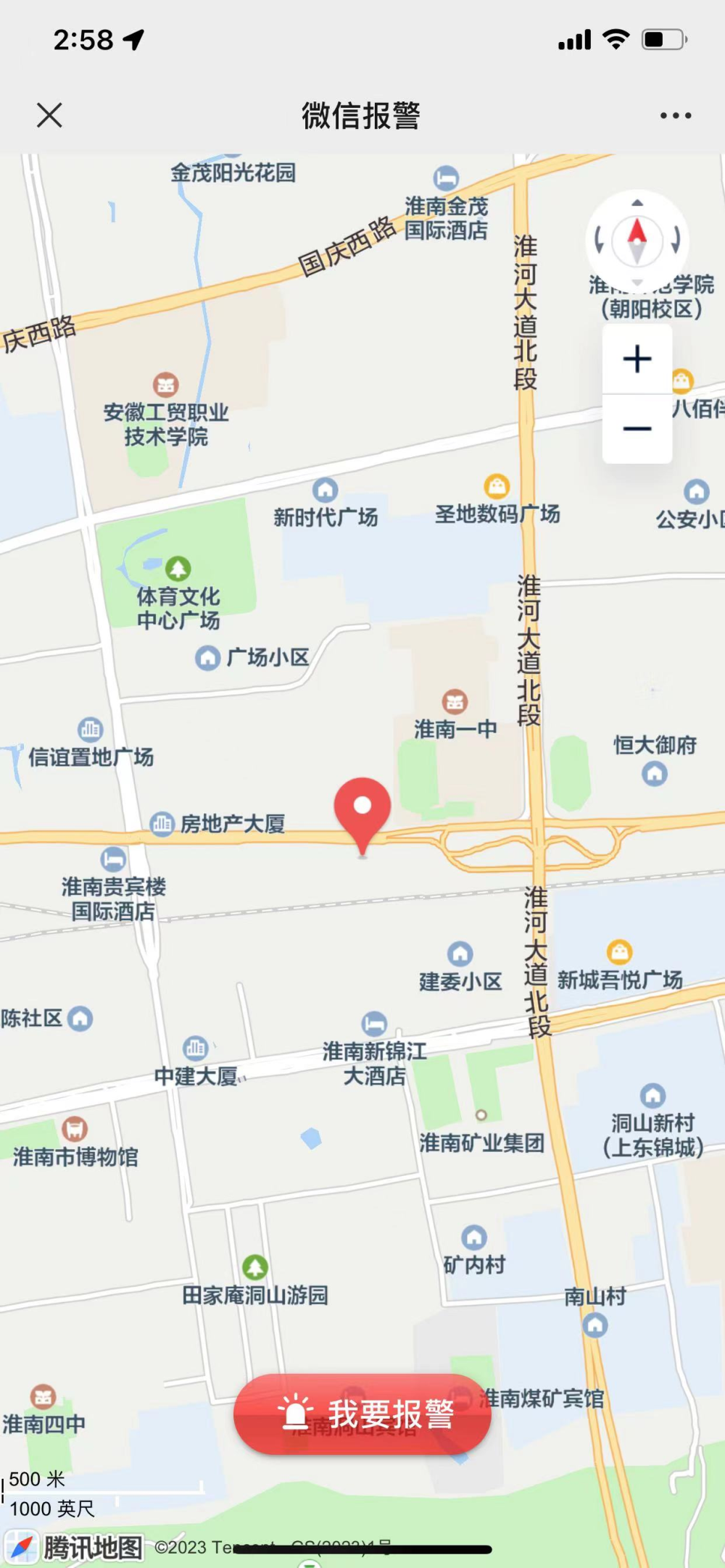Screen dimensions: 725x1568
Task: Tap the 我要报警 button
Action: 362,1414
